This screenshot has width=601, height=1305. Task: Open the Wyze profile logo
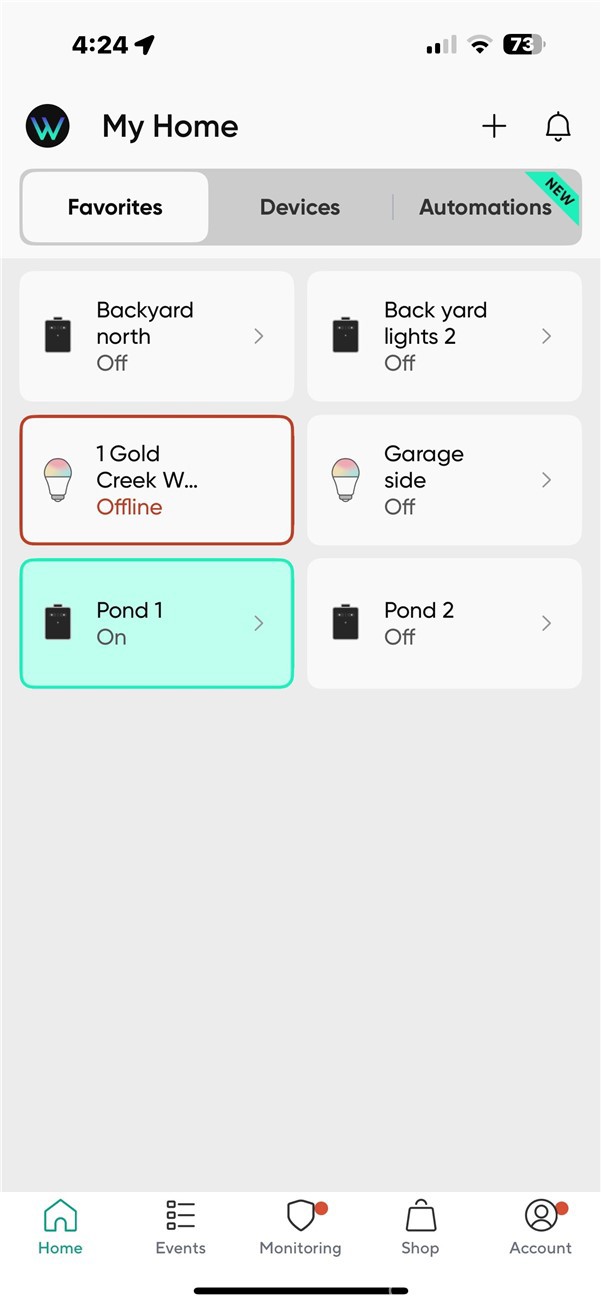47,127
